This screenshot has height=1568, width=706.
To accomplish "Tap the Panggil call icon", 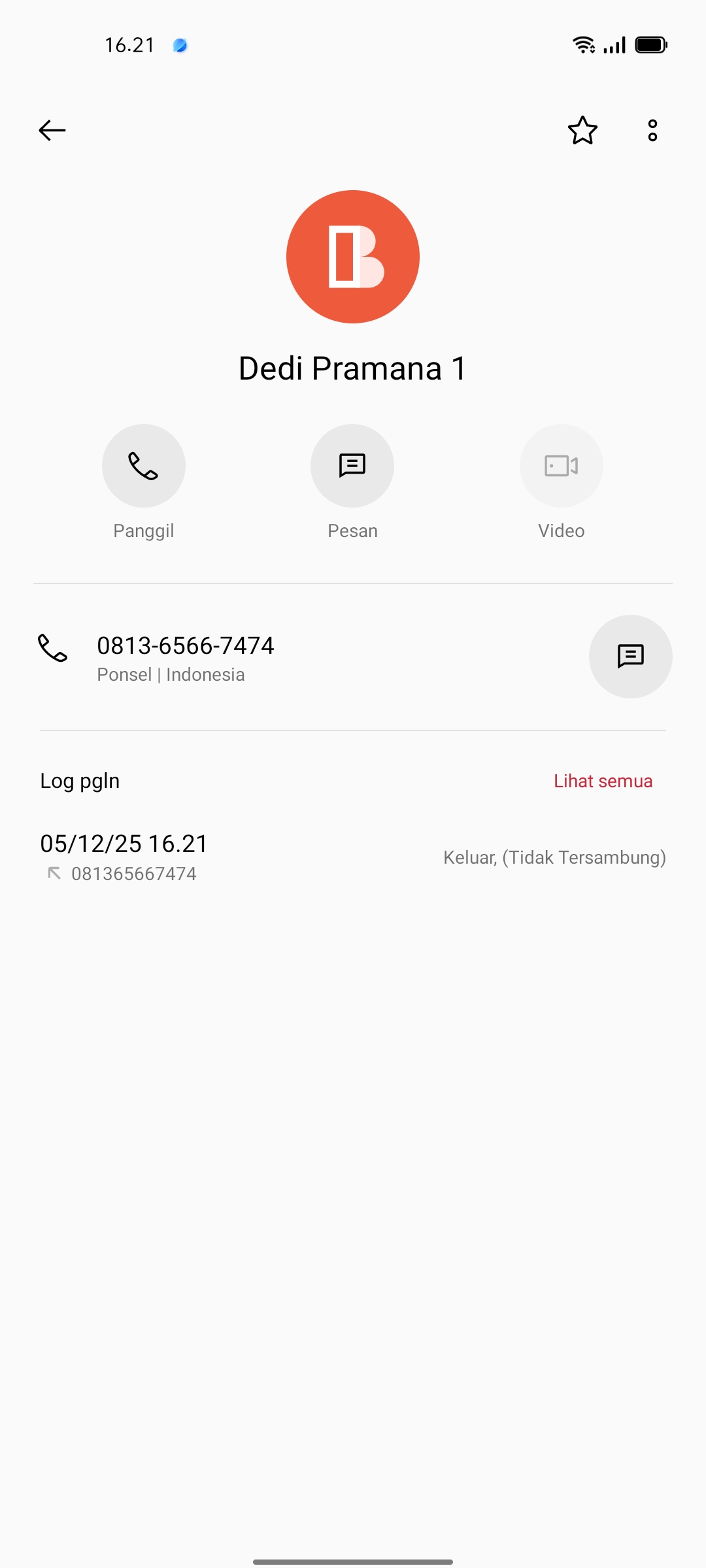I will point(144,466).
